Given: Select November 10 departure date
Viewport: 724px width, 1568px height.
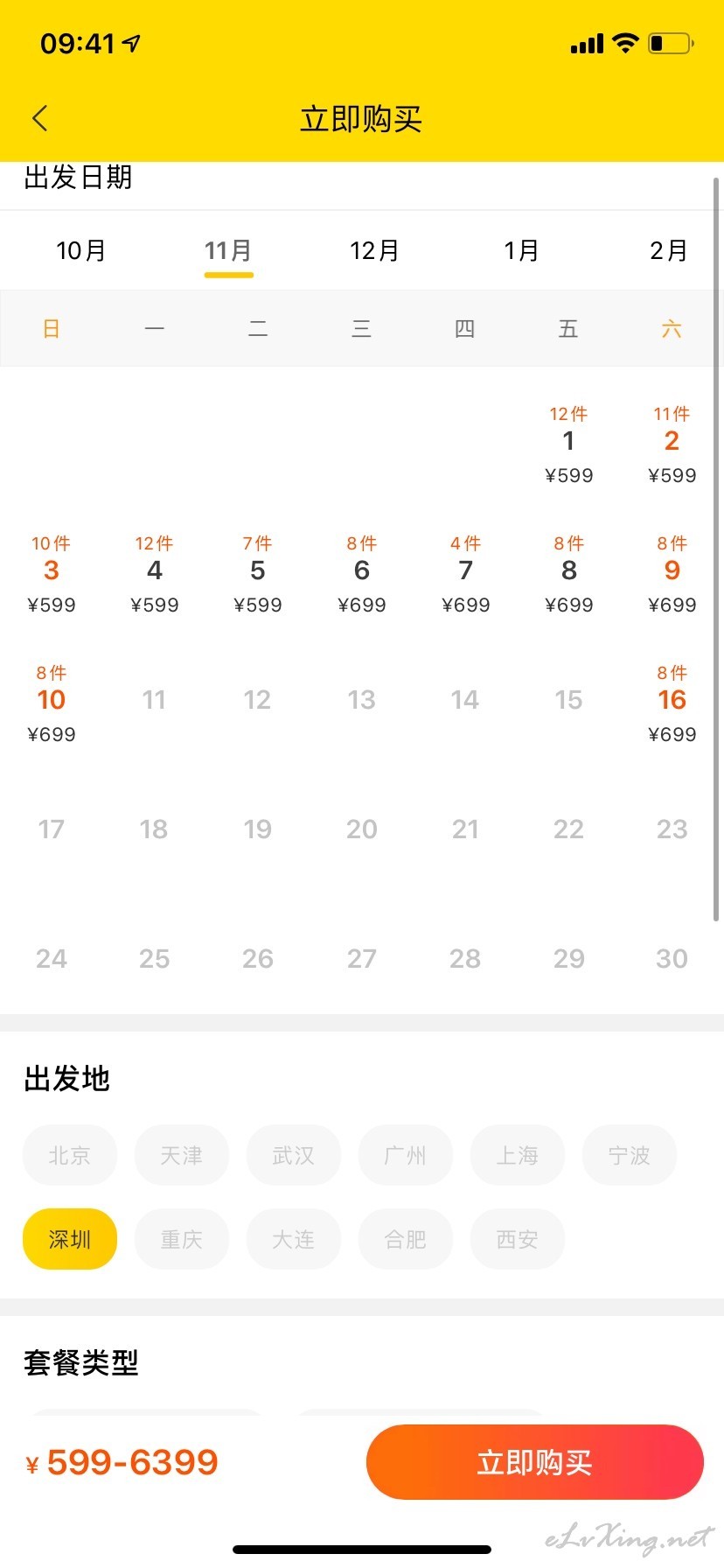Looking at the screenshot, I should pyautogui.click(x=52, y=704).
